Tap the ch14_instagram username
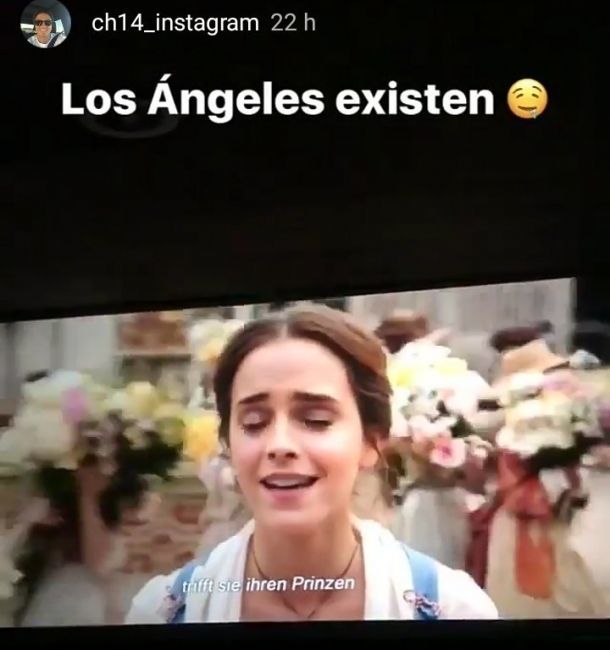Screen dimensions: 610x650 click(x=174, y=24)
